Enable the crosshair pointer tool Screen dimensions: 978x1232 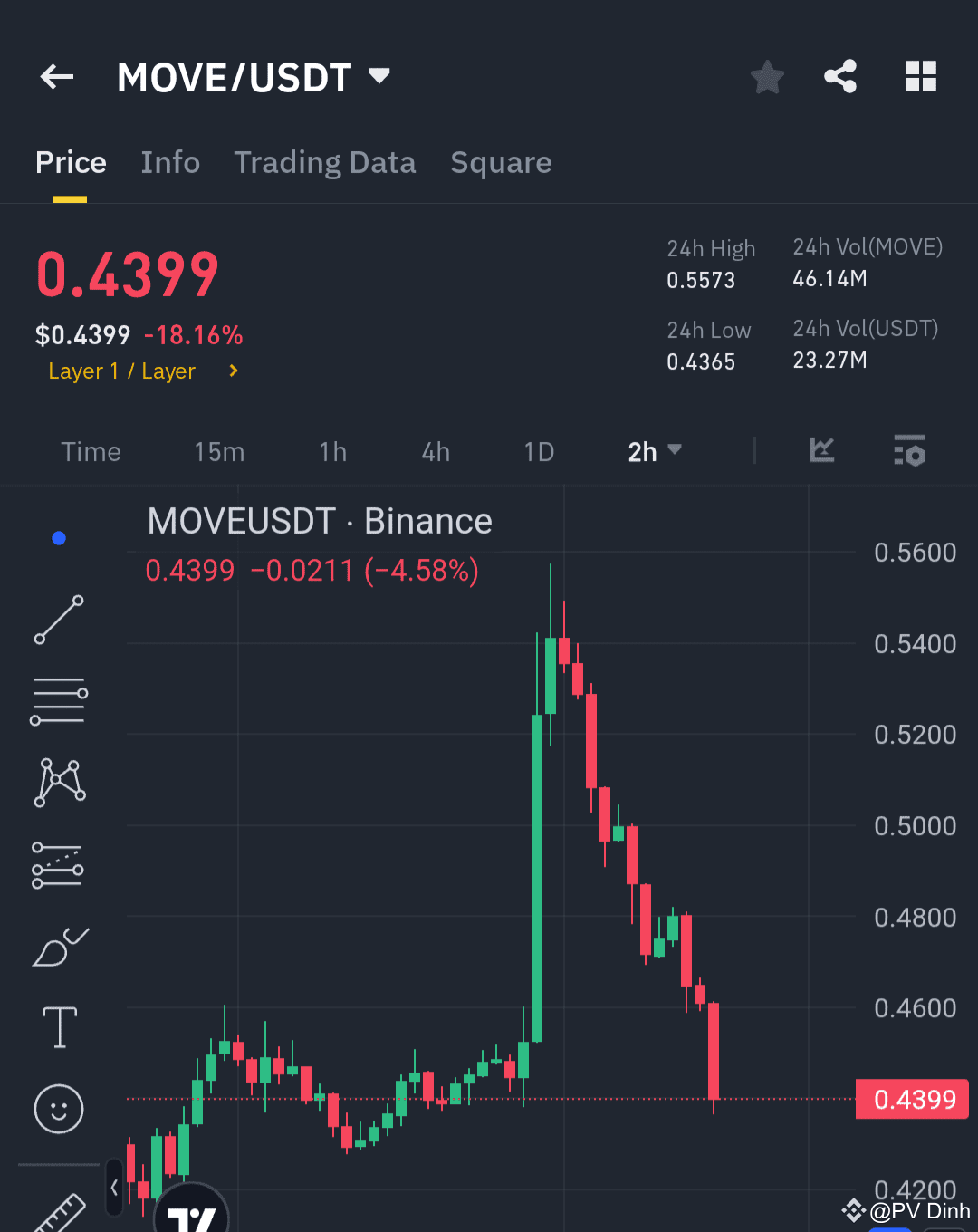tap(59, 537)
